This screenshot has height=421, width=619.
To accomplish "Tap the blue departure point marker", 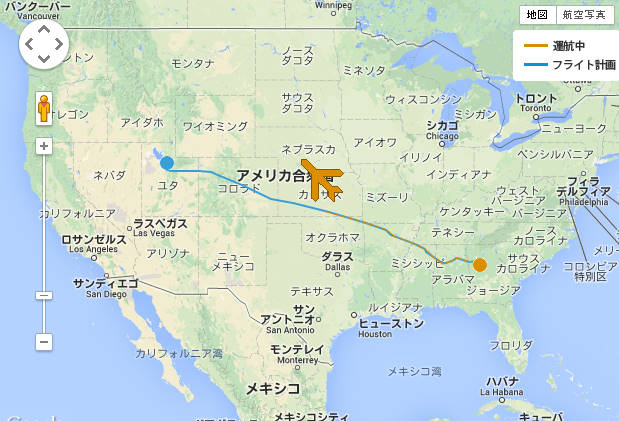I will 166,163.
